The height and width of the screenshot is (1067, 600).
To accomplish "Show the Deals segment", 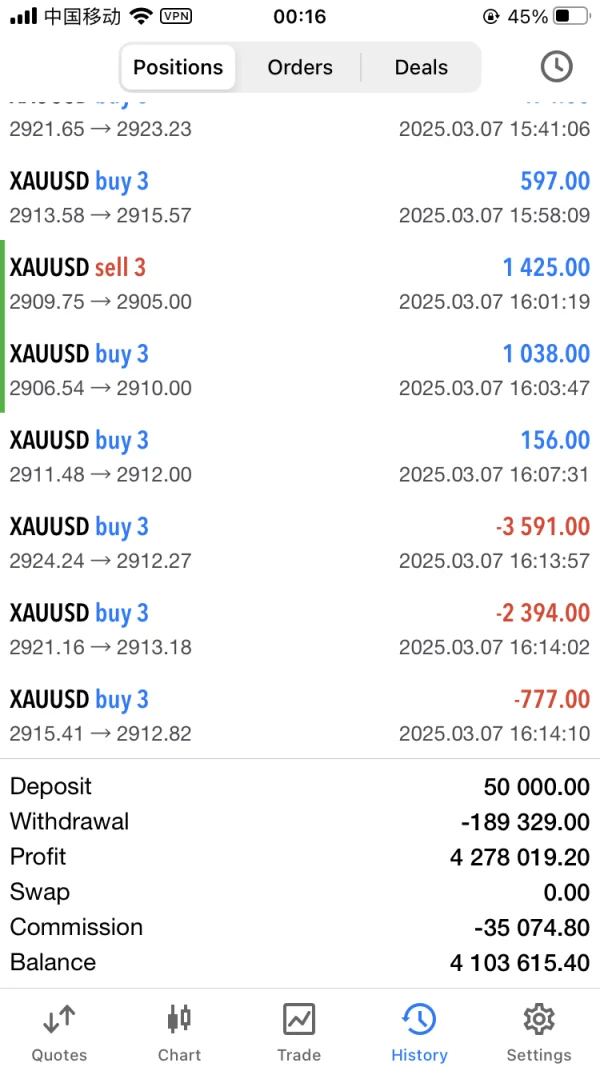I will [x=421, y=67].
